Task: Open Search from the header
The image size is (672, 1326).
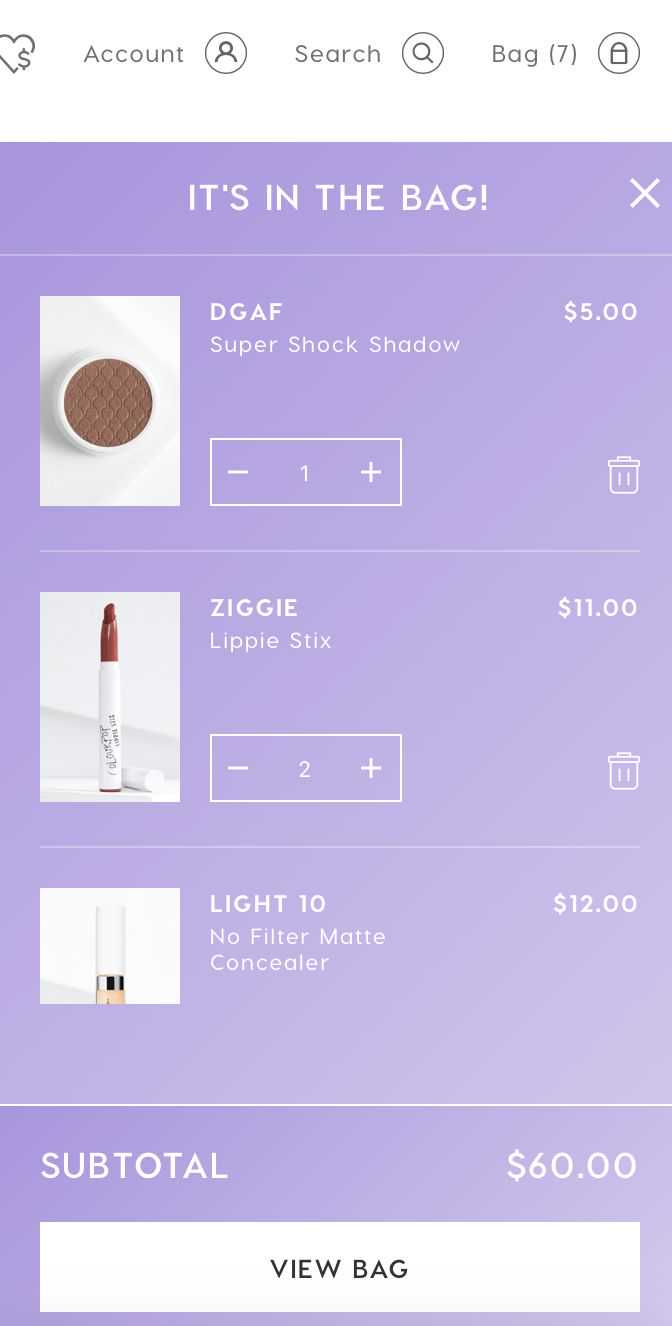Action: [x=368, y=53]
